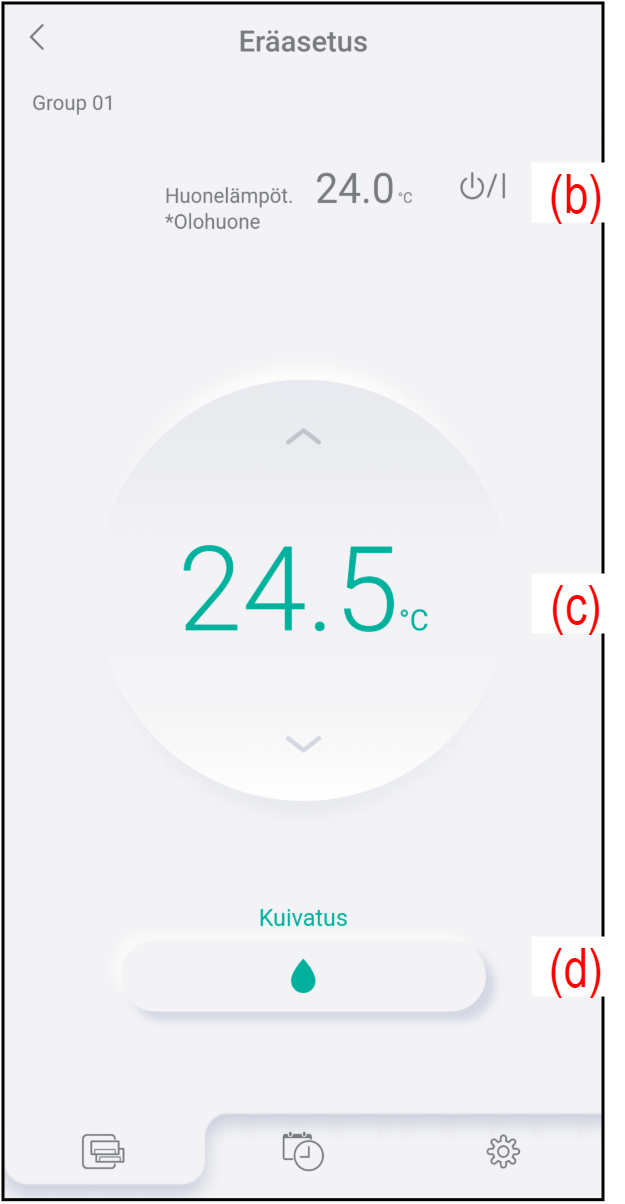Toggle the power on/off button
Screen dimensions: 625x1204
[x=483, y=187]
